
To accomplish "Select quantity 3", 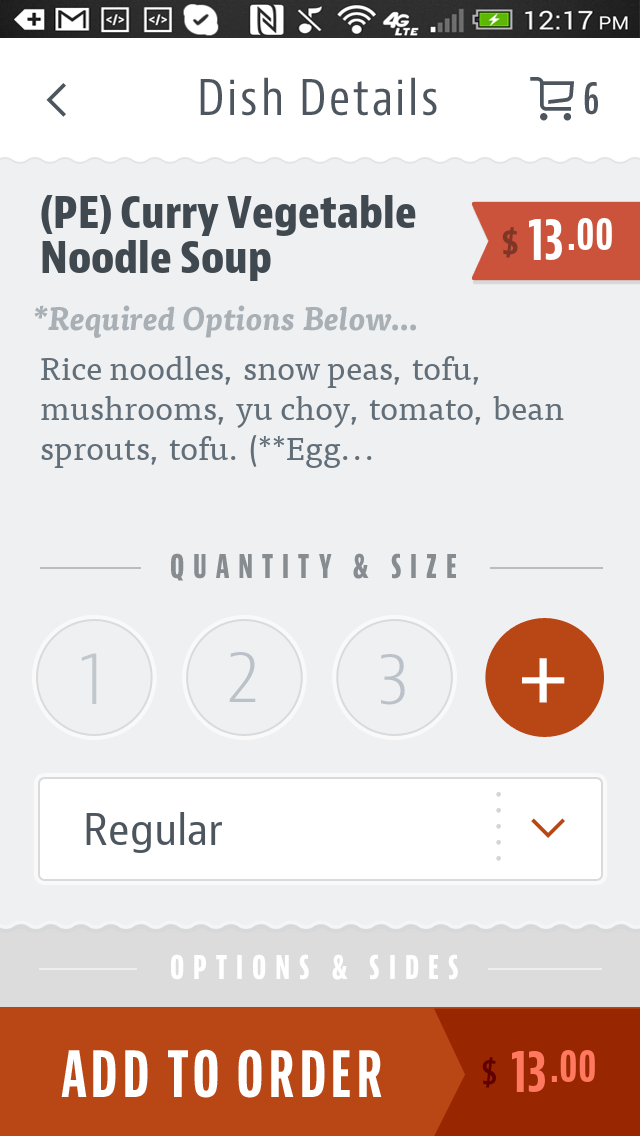I will click(x=394, y=678).
